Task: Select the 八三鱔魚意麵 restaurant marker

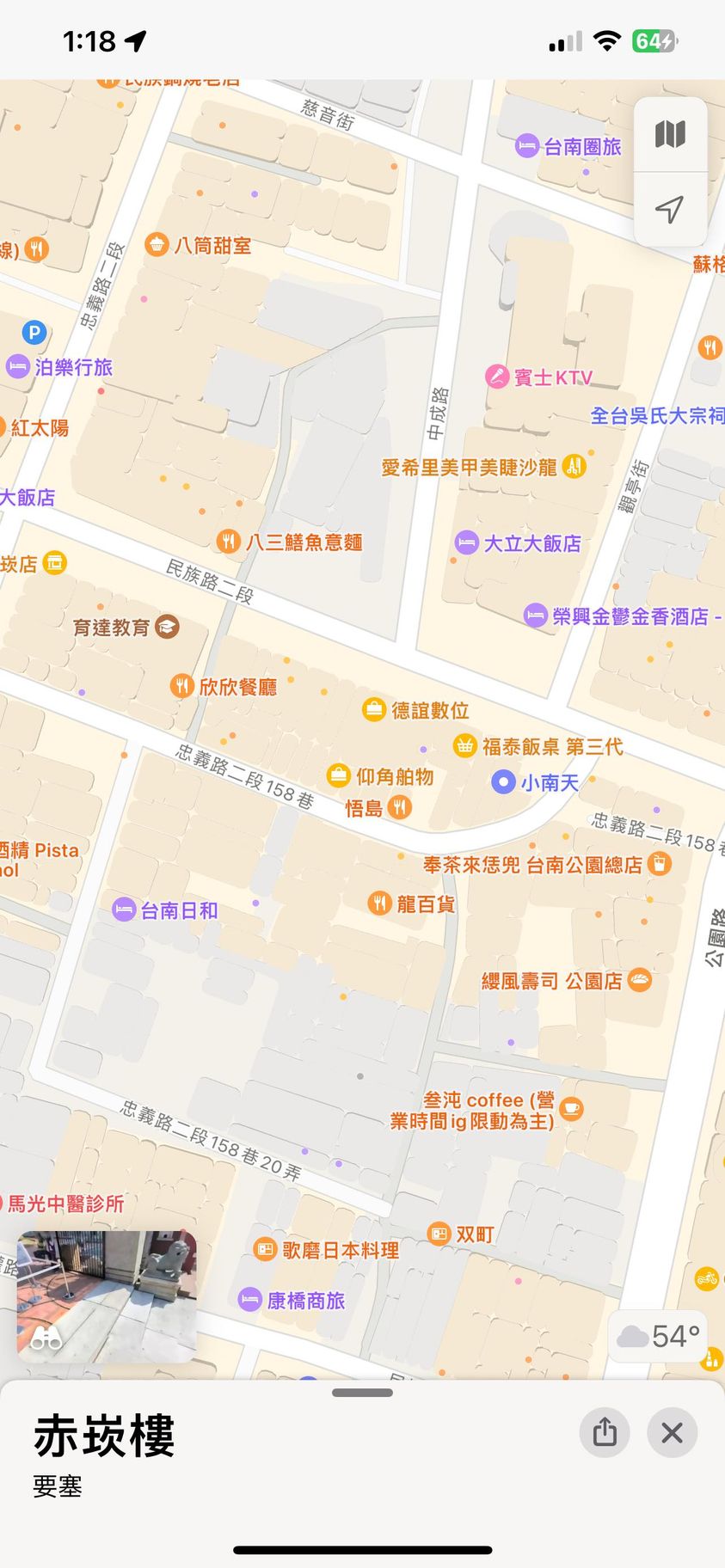Action: coord(228,542)
